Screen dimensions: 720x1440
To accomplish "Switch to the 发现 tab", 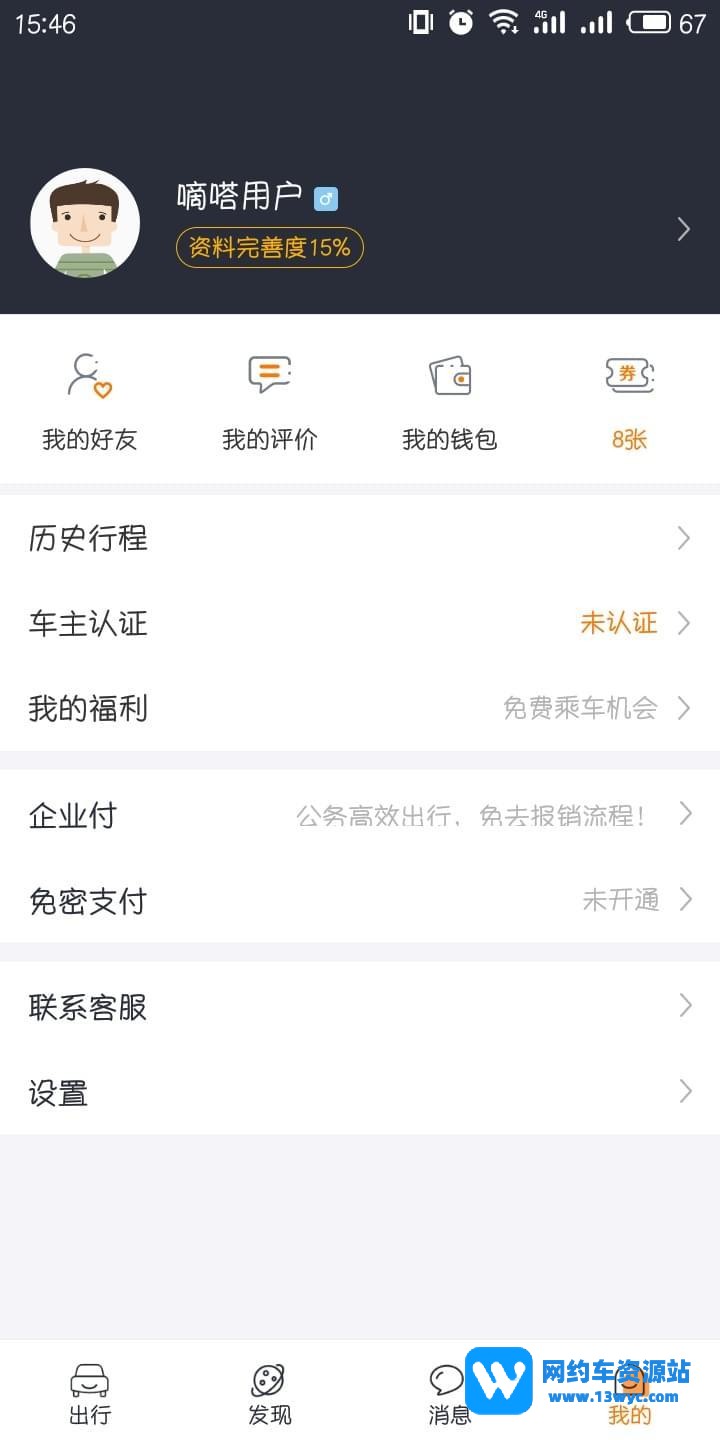I will click(269, 1392).
